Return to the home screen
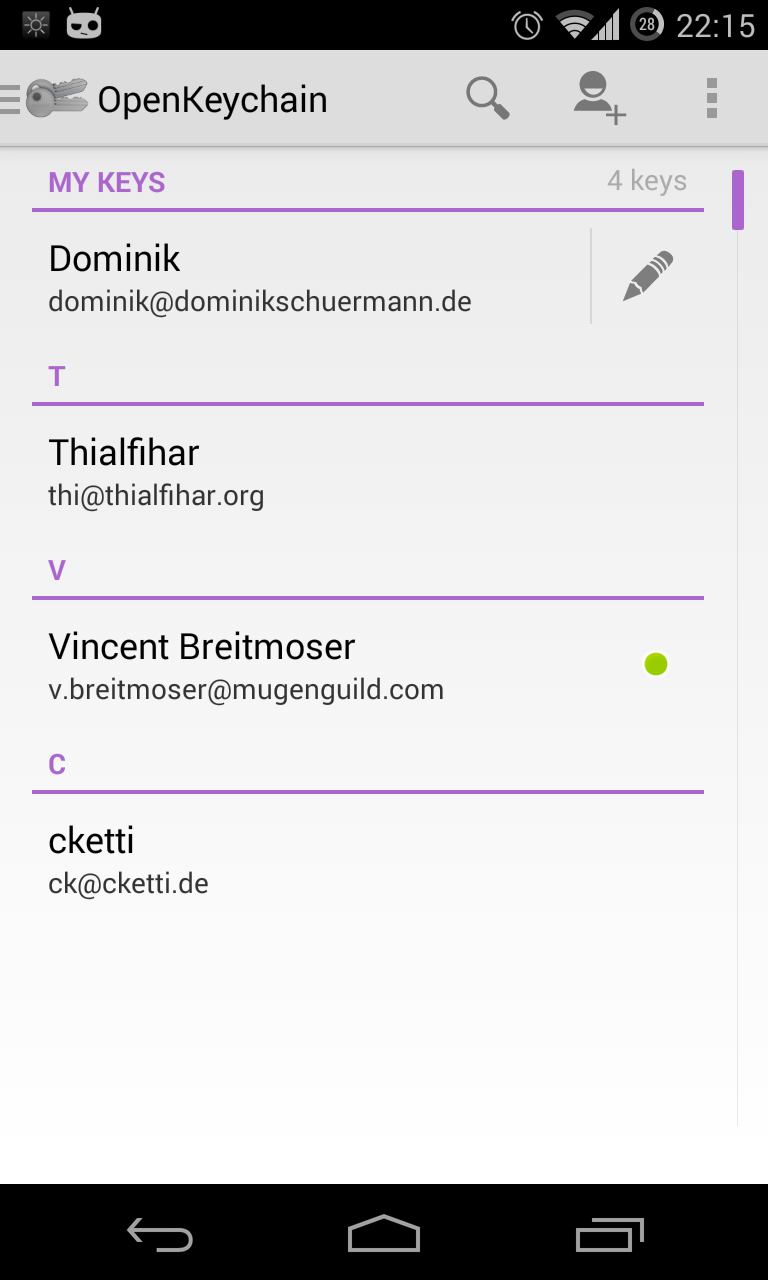 [384, 1235]
